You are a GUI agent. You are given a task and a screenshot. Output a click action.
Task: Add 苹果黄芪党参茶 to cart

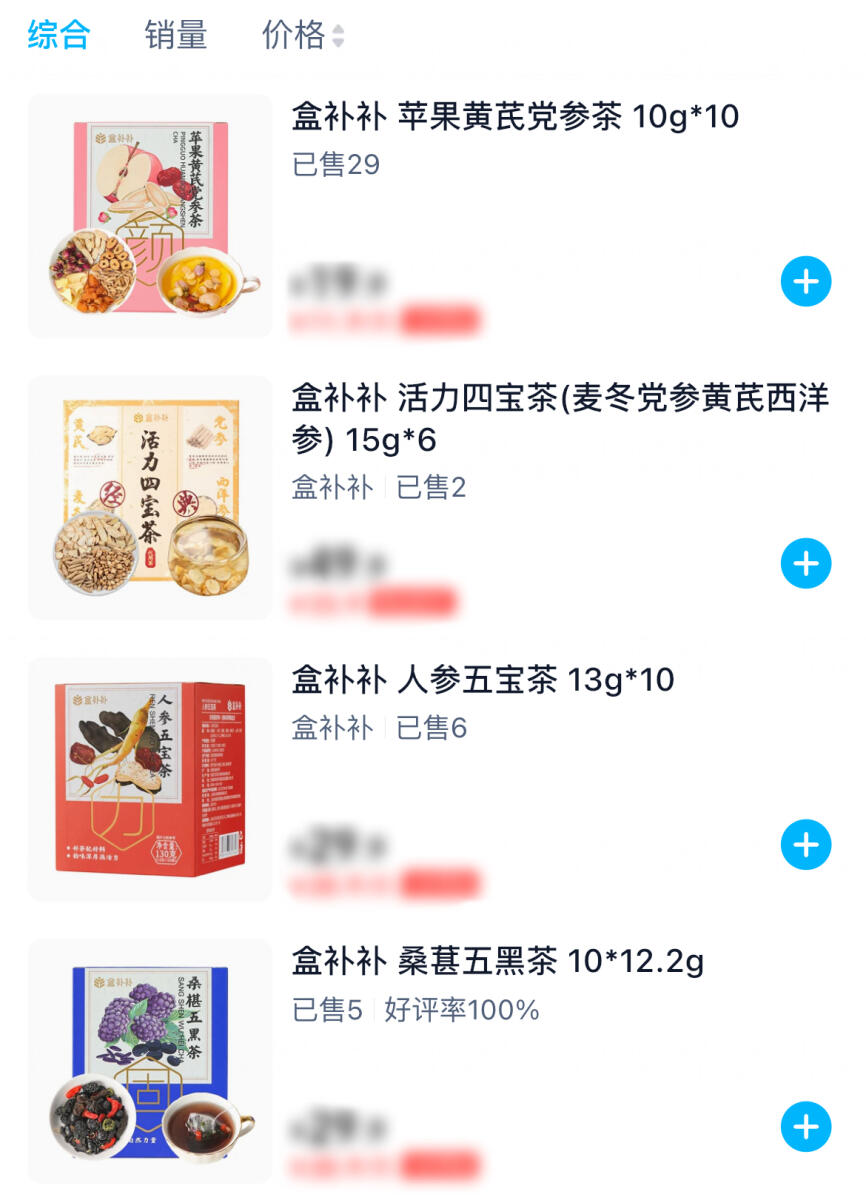pyautogui.click(x=805, y=282)
